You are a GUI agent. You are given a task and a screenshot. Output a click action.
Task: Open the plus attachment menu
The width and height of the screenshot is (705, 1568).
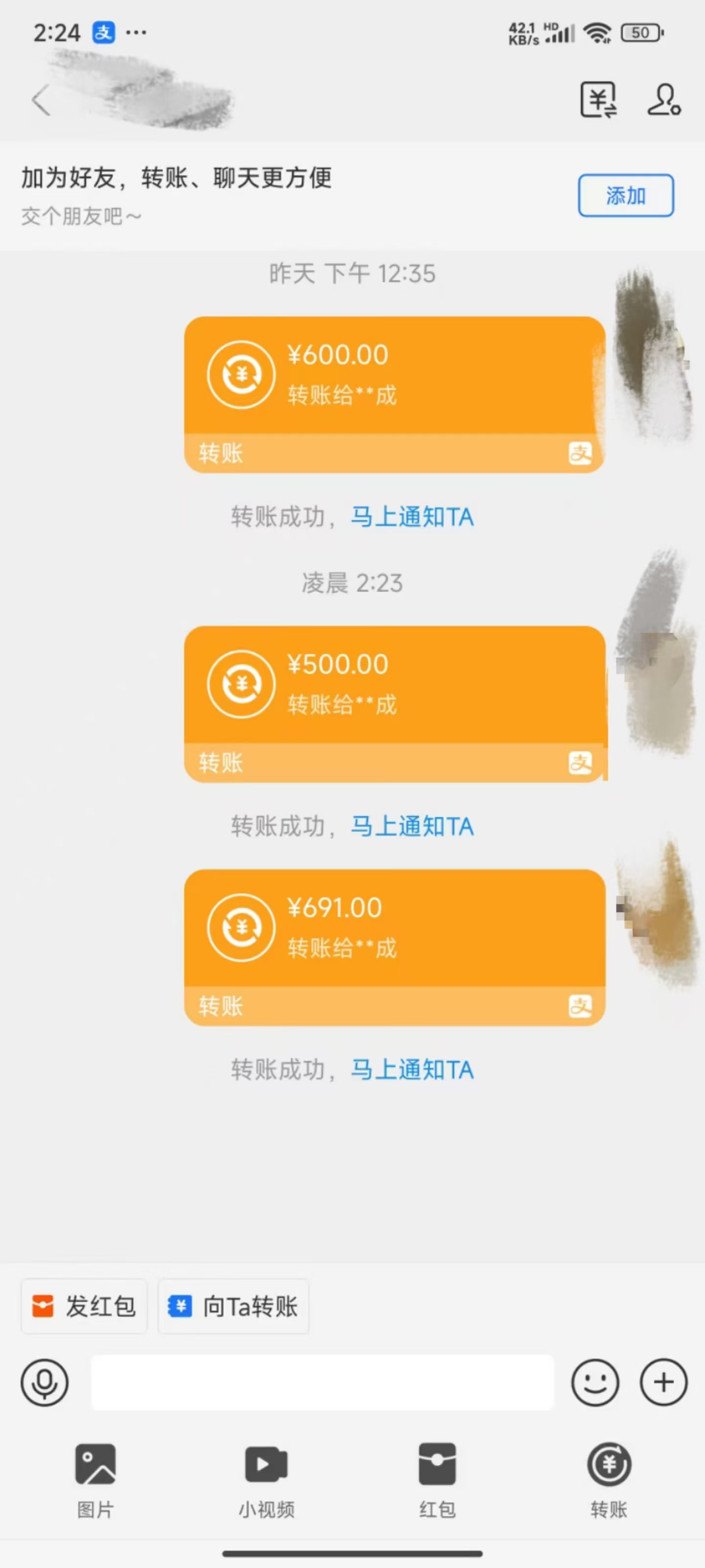[x=663, y=1382]
